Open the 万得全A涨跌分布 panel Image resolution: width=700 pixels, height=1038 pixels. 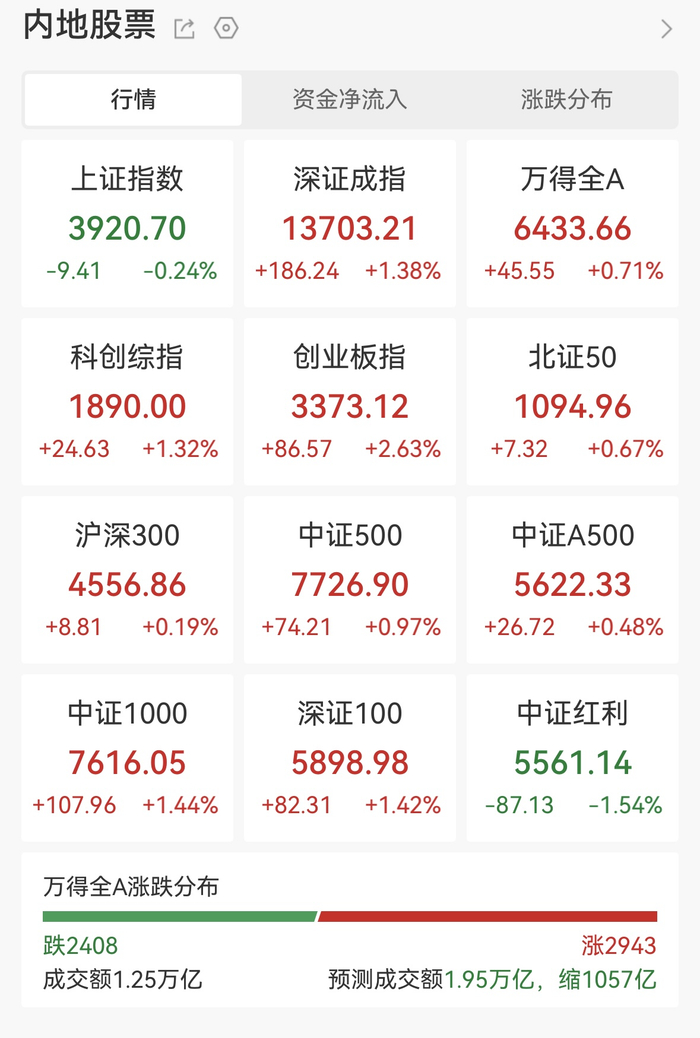click(350, 929)
